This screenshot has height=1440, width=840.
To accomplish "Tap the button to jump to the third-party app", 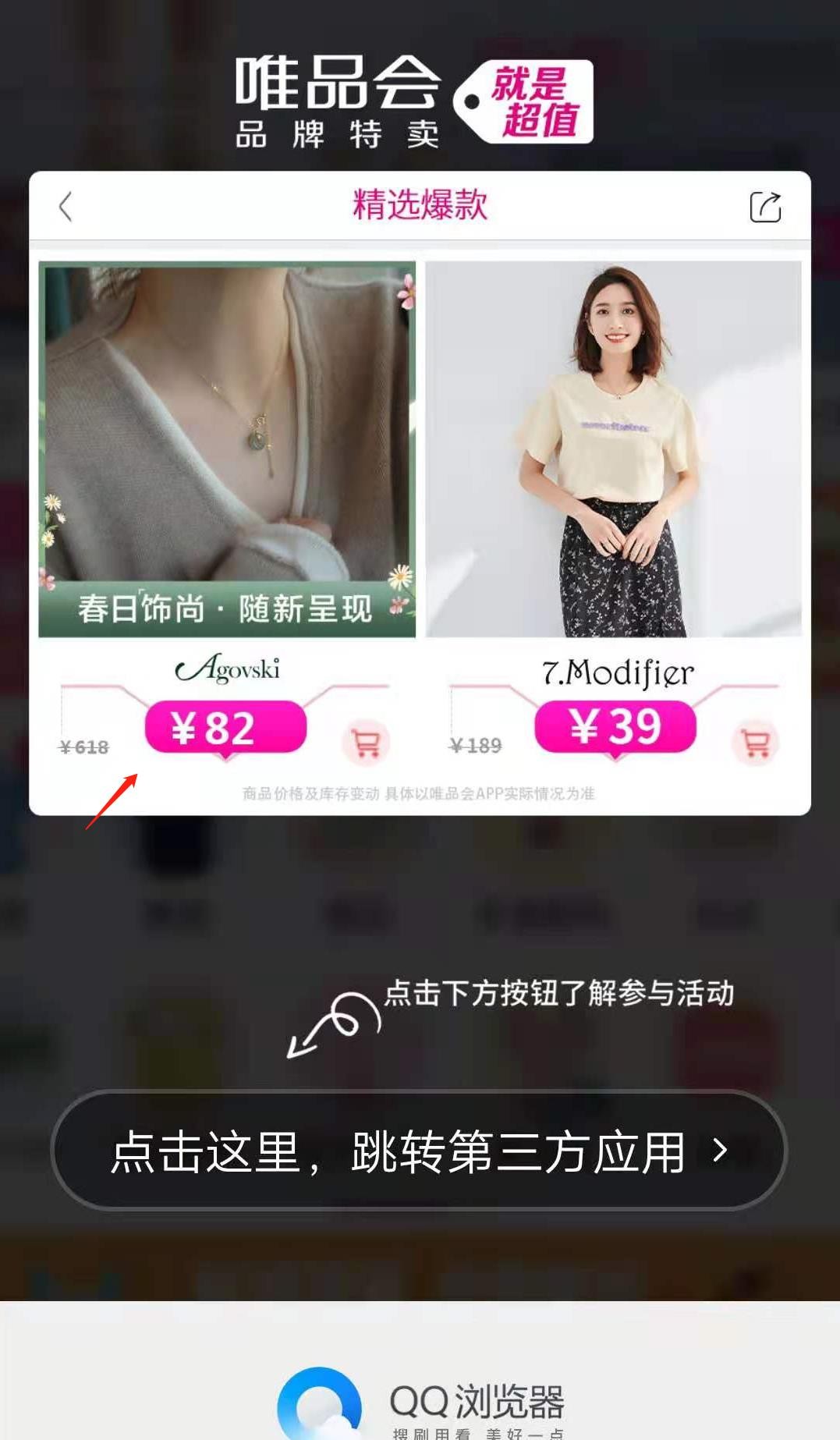I will (419, 1151).
